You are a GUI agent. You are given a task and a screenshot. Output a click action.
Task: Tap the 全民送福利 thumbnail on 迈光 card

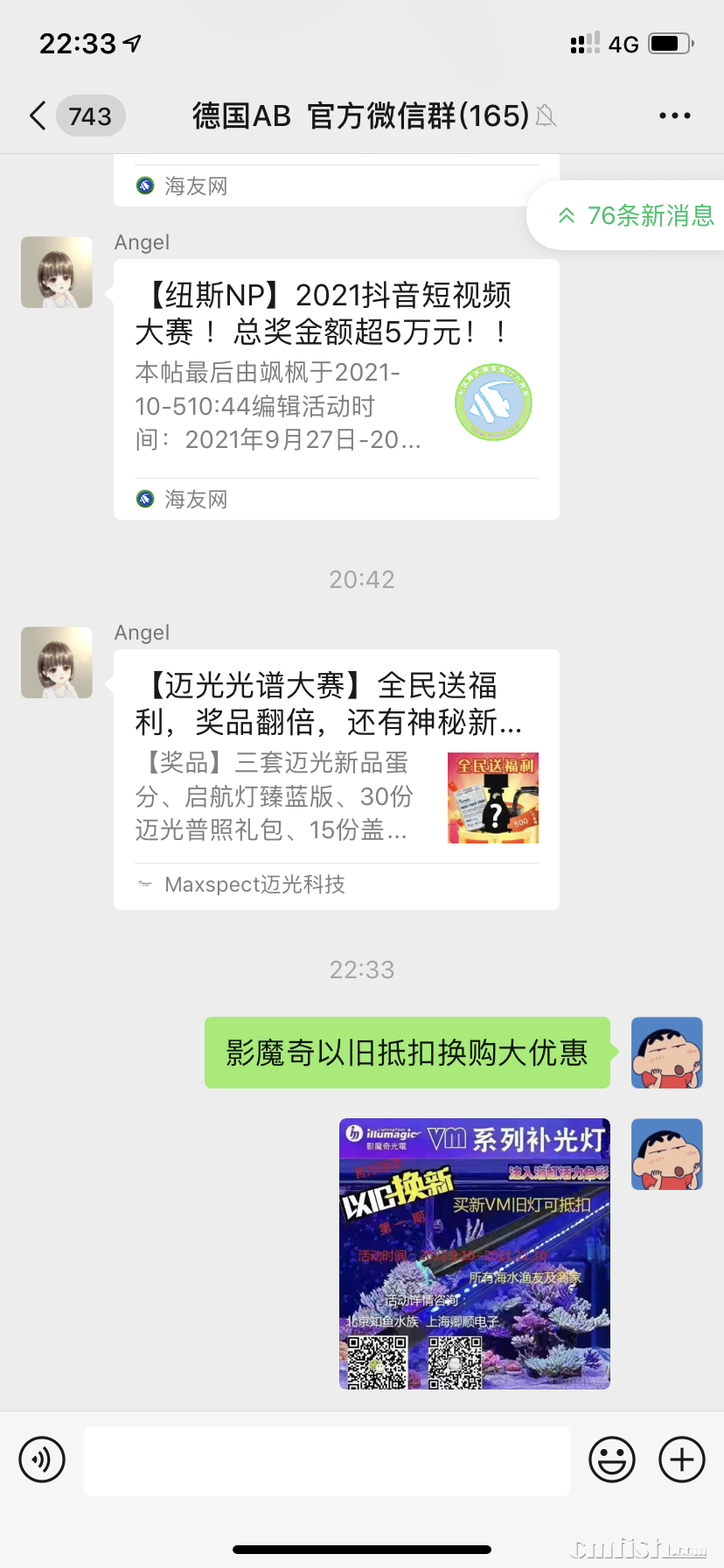[493, 798]
